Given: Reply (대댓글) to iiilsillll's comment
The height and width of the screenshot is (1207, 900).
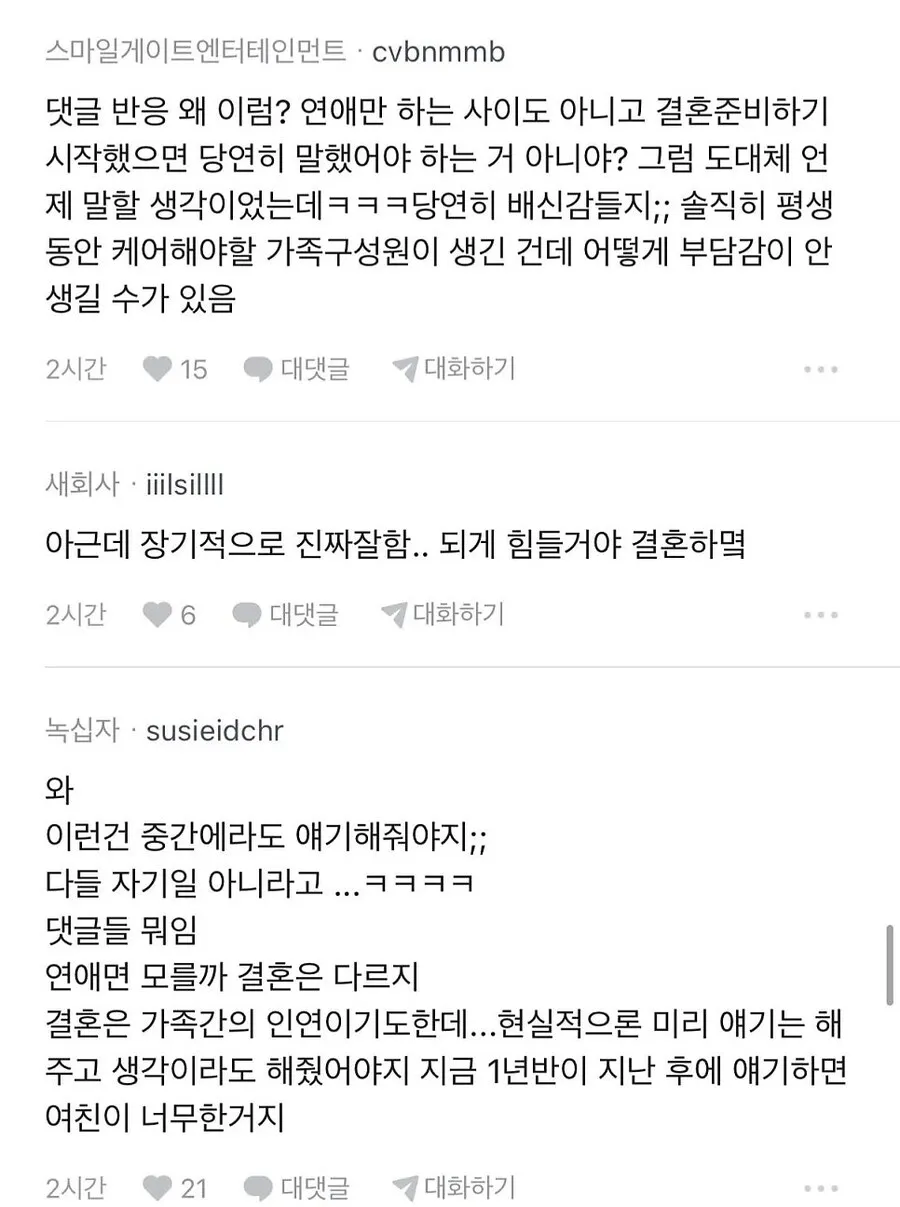Looking at the screenshot, I should (285, 614).
